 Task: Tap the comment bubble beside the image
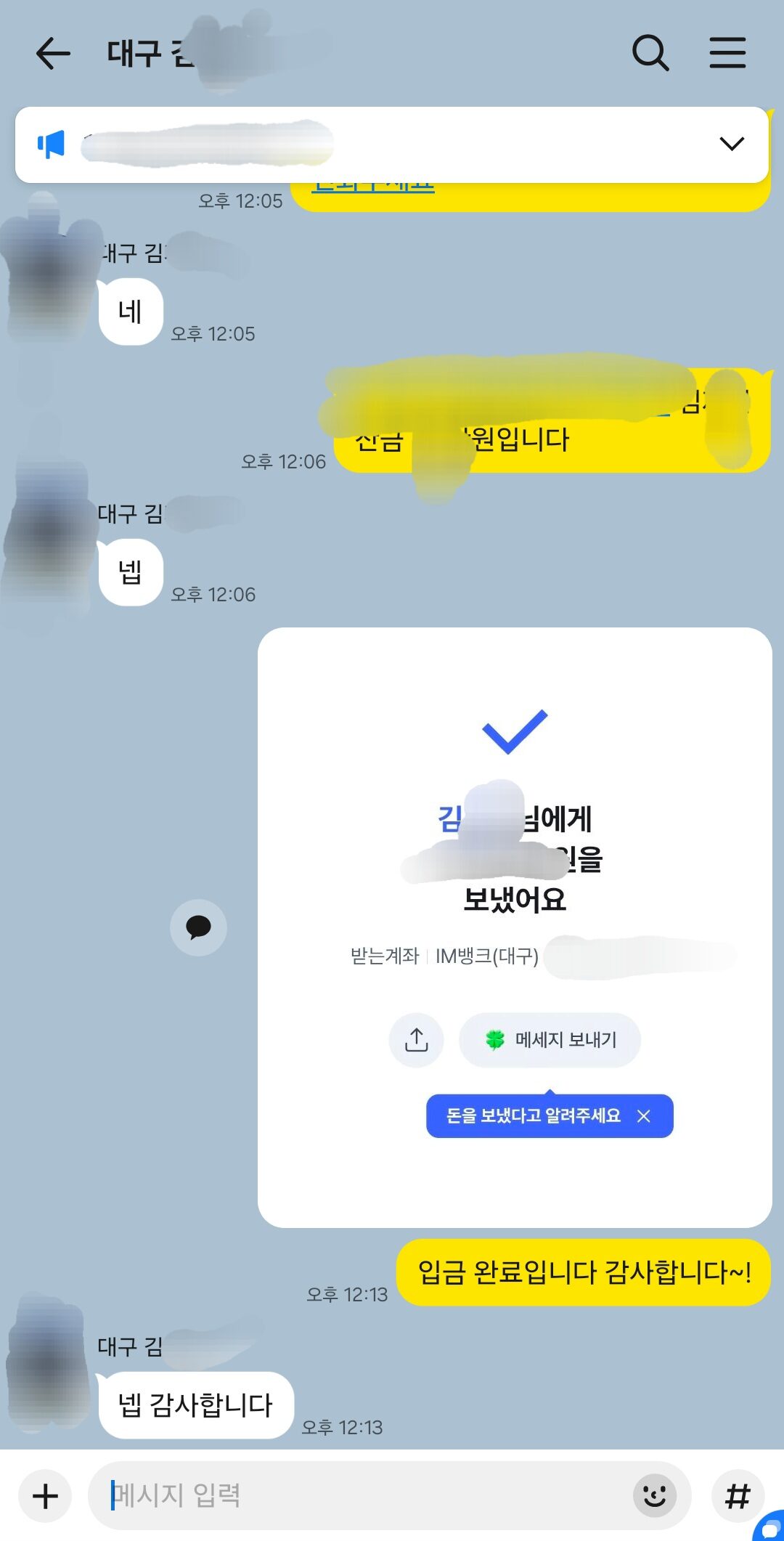tap(198, 927)
